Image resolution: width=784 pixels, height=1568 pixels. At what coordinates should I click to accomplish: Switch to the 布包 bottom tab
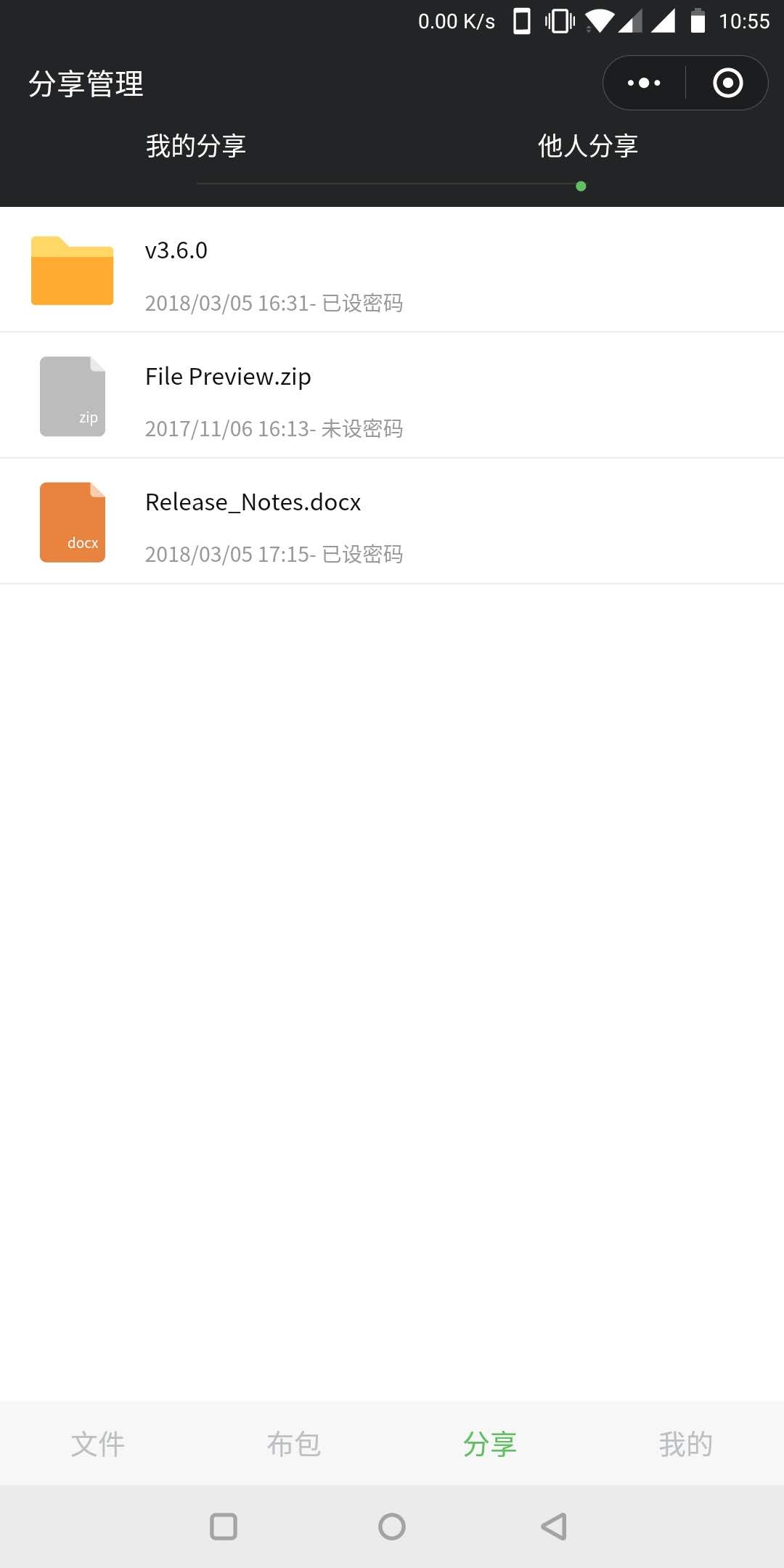point(294,1444)
